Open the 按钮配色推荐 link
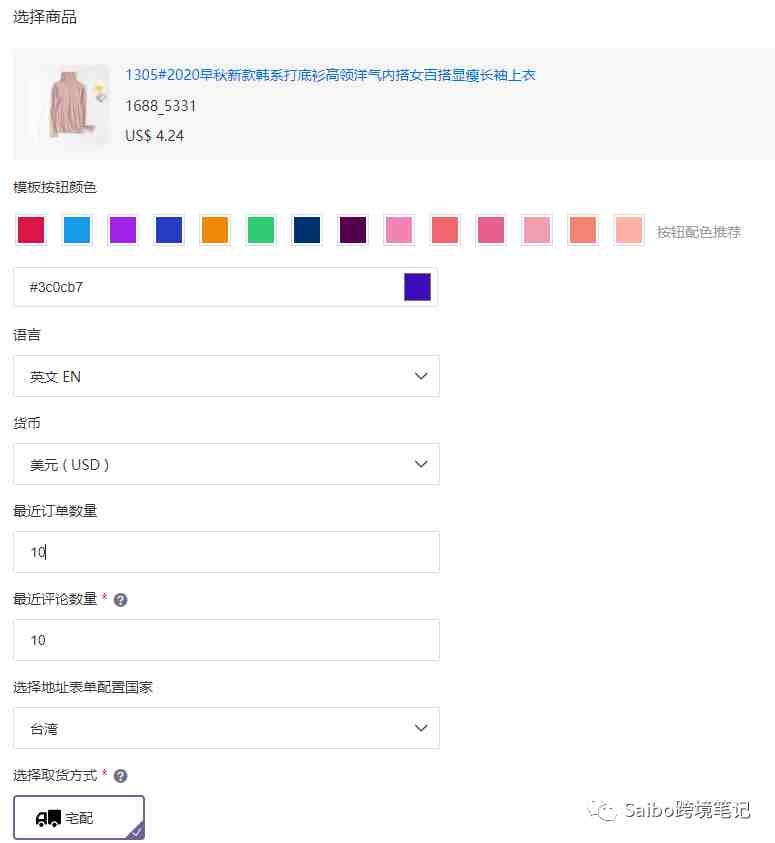This screenshot has height=843, width=775. (699, 232)
